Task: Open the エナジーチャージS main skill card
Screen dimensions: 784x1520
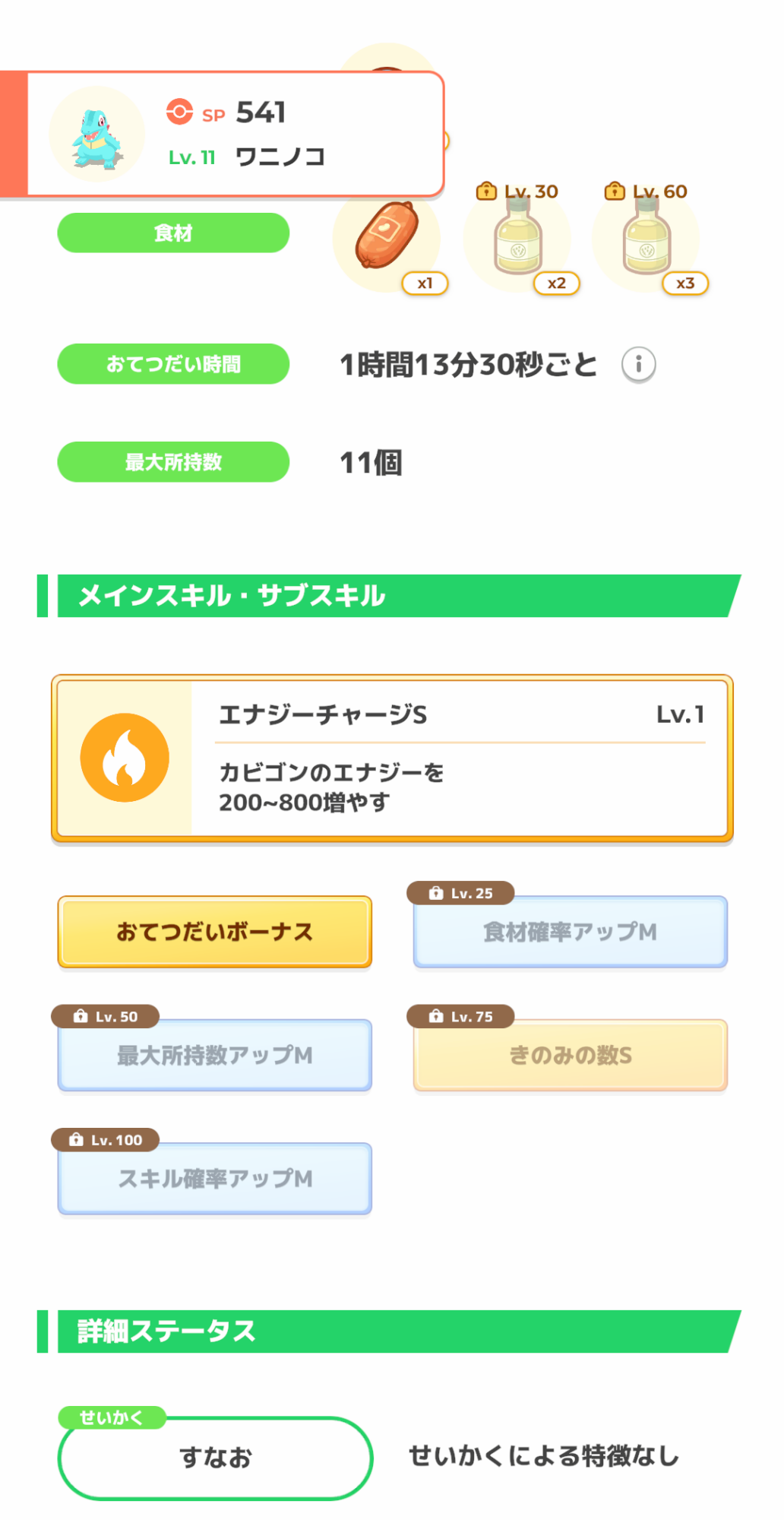Action: tap(392, 758)
